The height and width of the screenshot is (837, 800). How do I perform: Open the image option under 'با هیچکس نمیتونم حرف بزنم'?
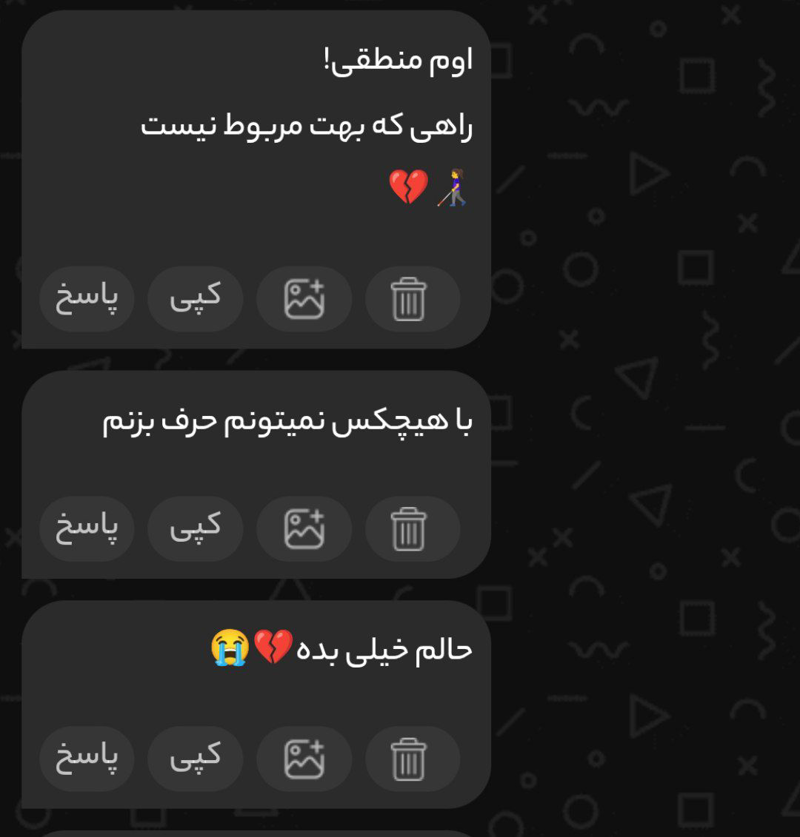coord(304,528)
